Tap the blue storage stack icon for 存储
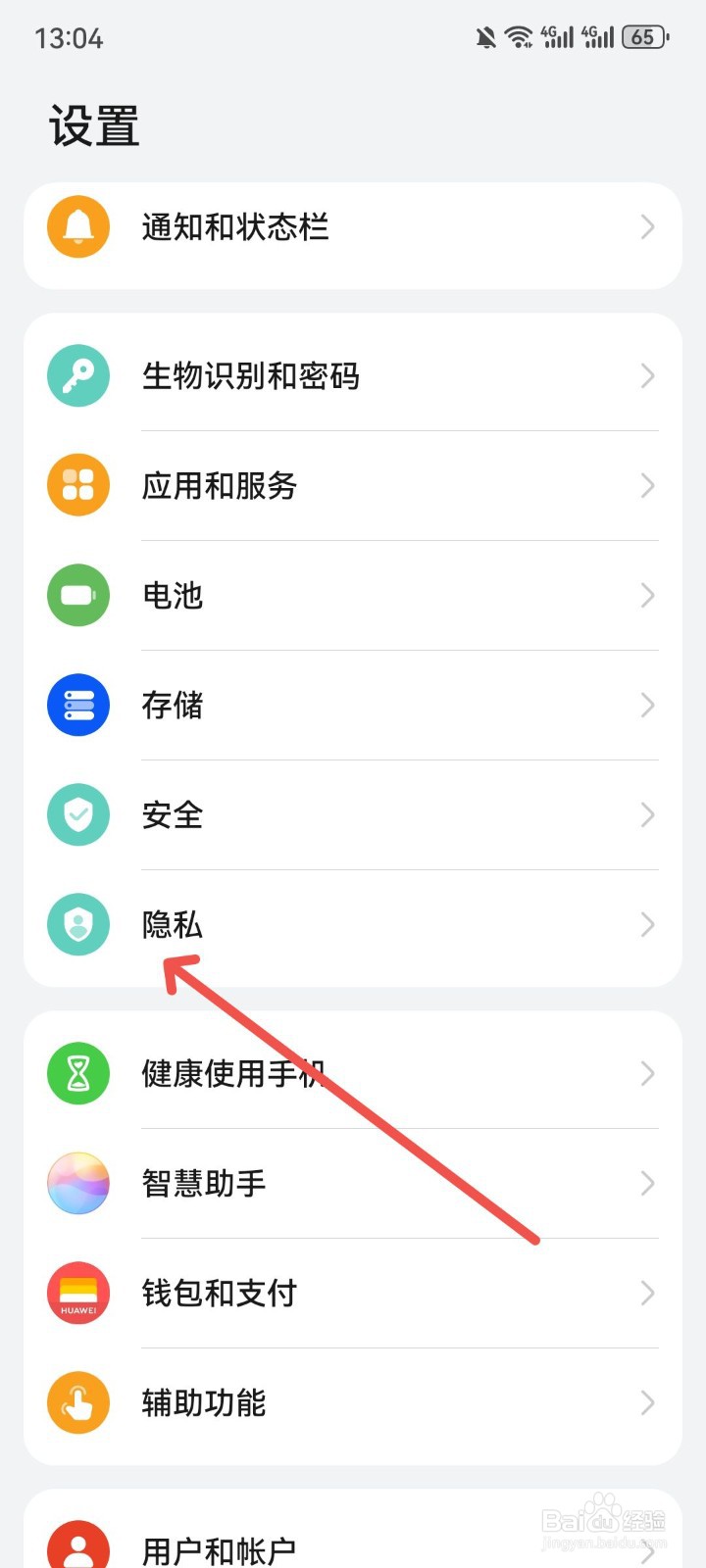 77,705
